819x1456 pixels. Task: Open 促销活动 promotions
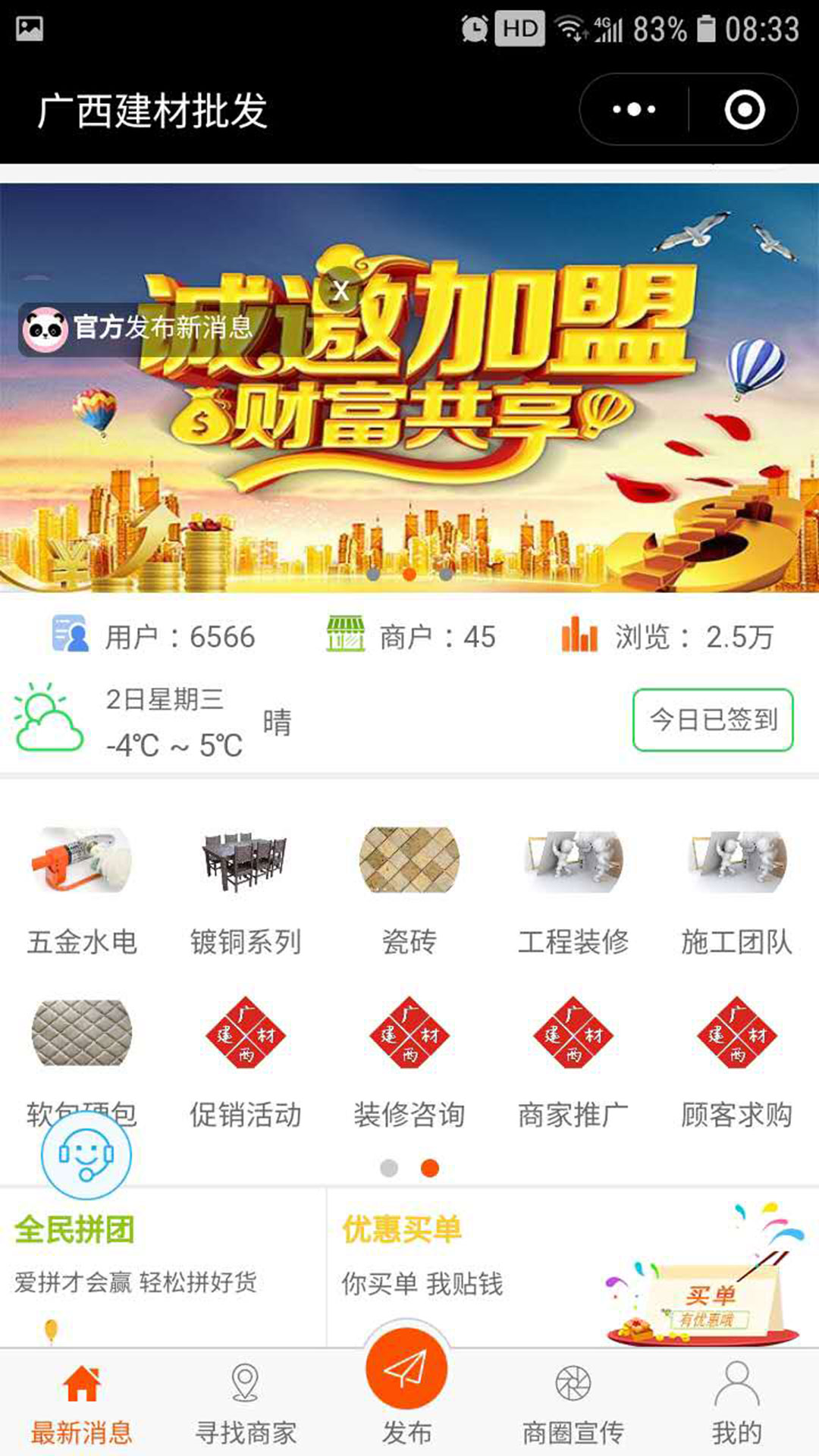click(x=245, y=1062)
